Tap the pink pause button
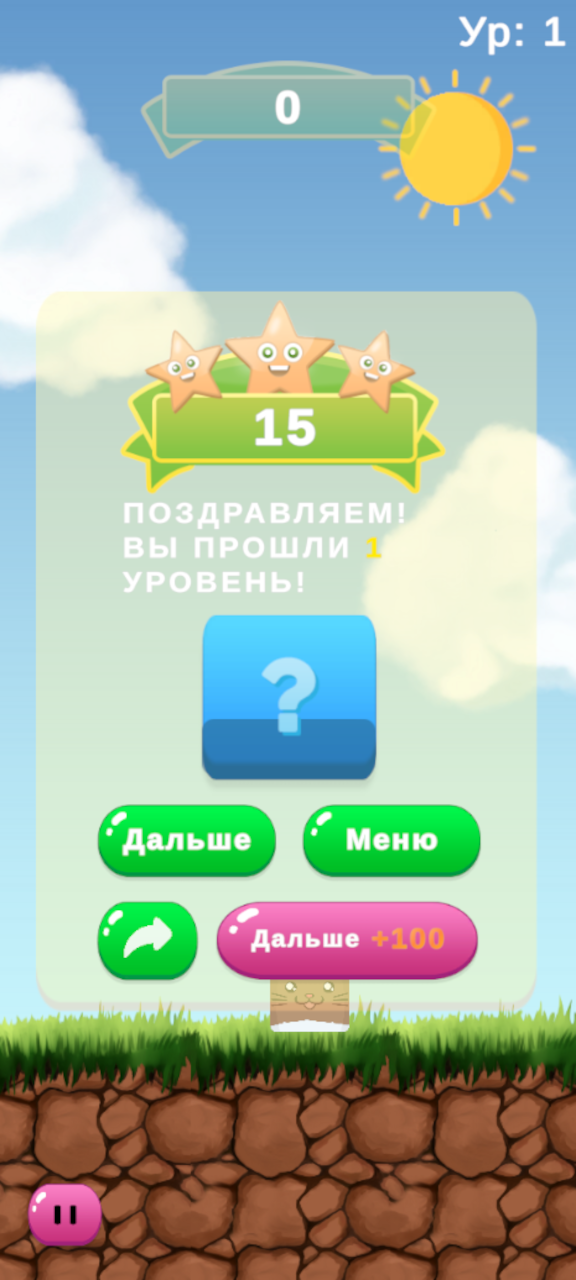This screenshot has width=576, height=1280. [65, 1215]
